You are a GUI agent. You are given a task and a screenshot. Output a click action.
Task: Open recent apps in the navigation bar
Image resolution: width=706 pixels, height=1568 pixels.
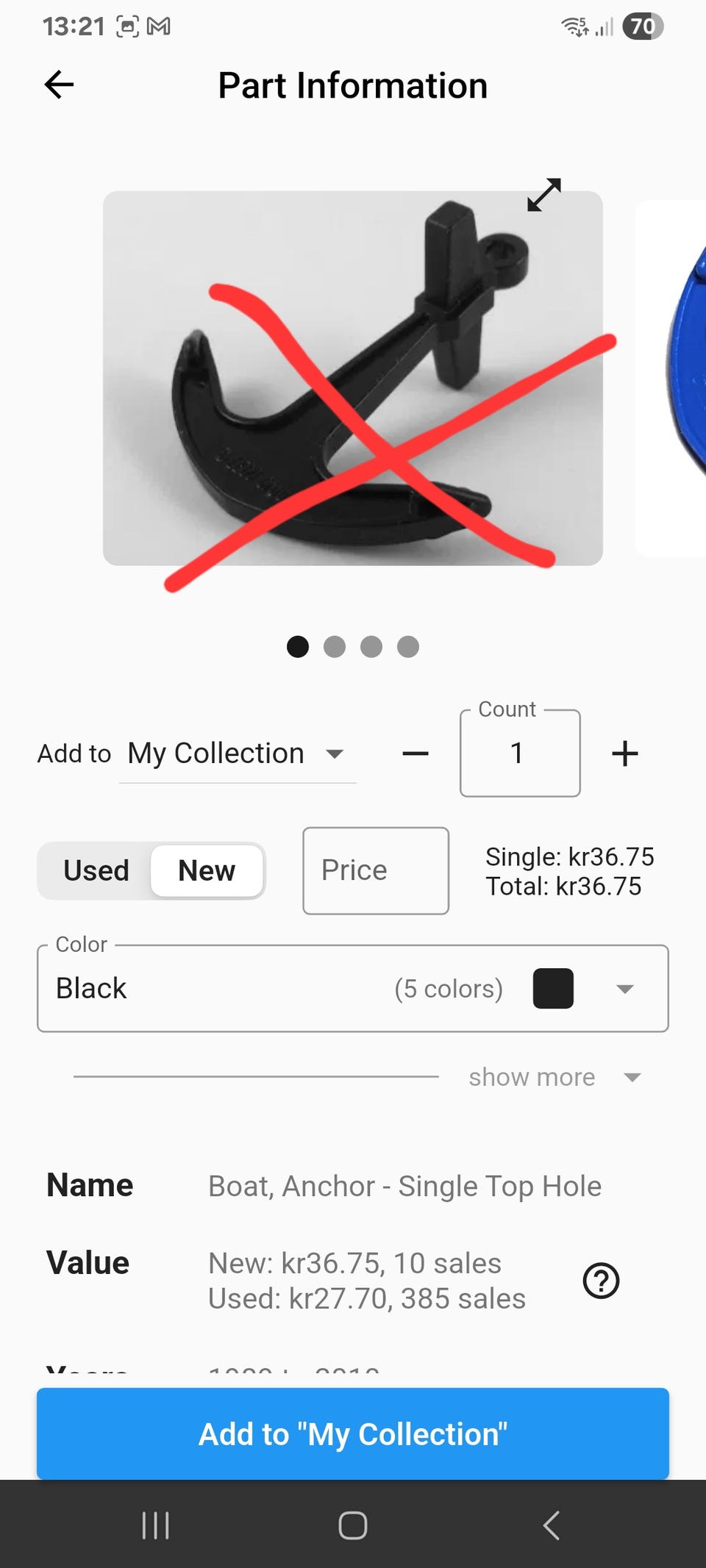(x=155, y=1525)
